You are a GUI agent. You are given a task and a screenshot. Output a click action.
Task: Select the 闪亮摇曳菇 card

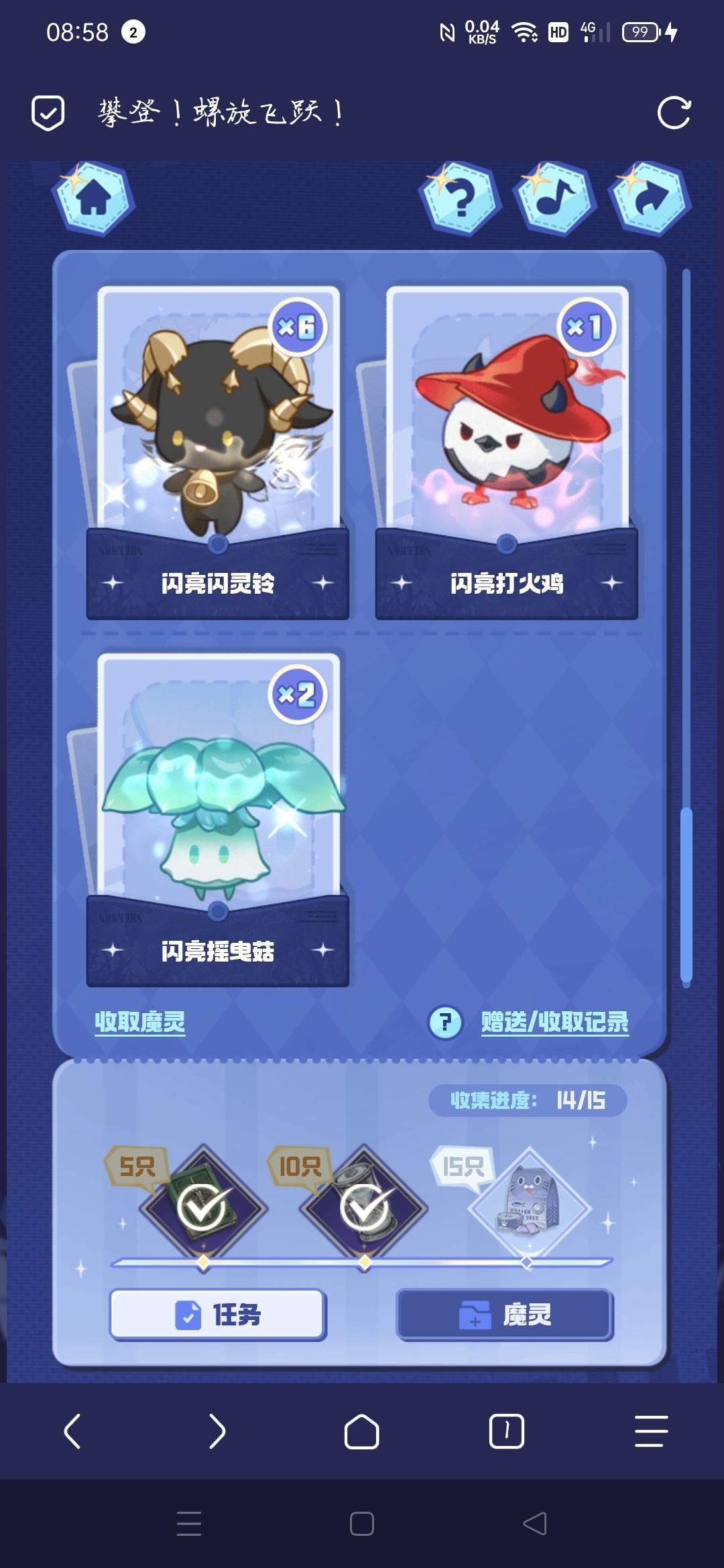218,819
